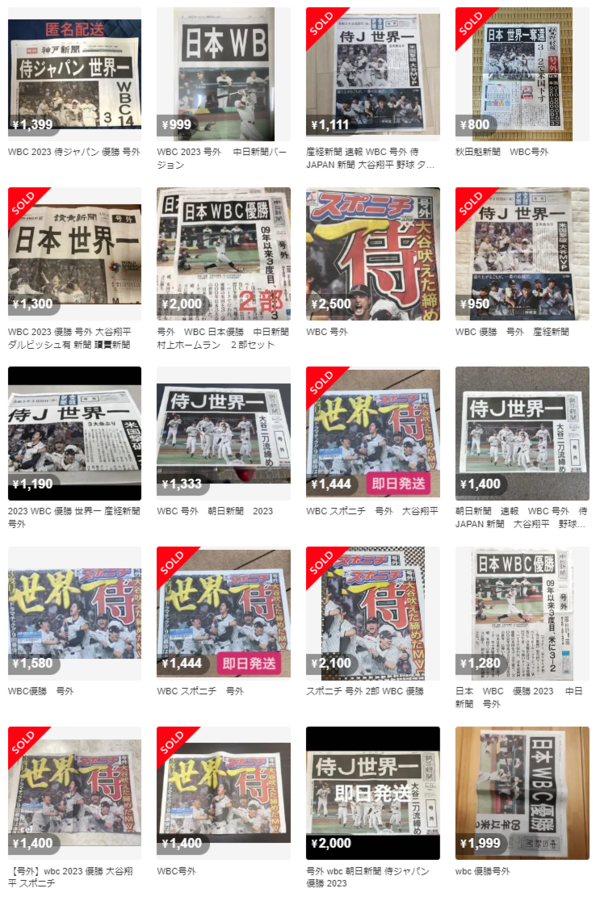Viewport: 600px width, 901px height.
Task: Select the ¥1,400 朝日新聞 速報 listing
Action: (521, 433)
